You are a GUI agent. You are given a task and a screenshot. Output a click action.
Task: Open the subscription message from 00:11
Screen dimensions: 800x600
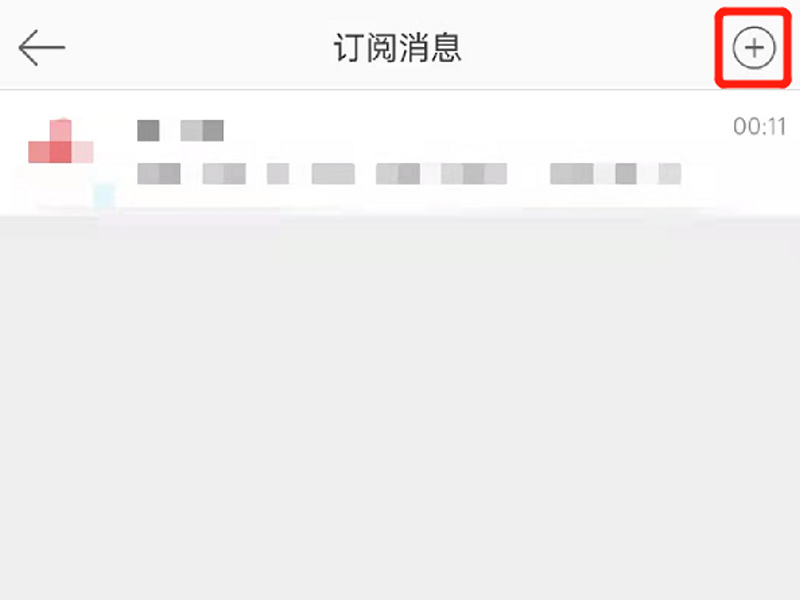click(400, 152)
